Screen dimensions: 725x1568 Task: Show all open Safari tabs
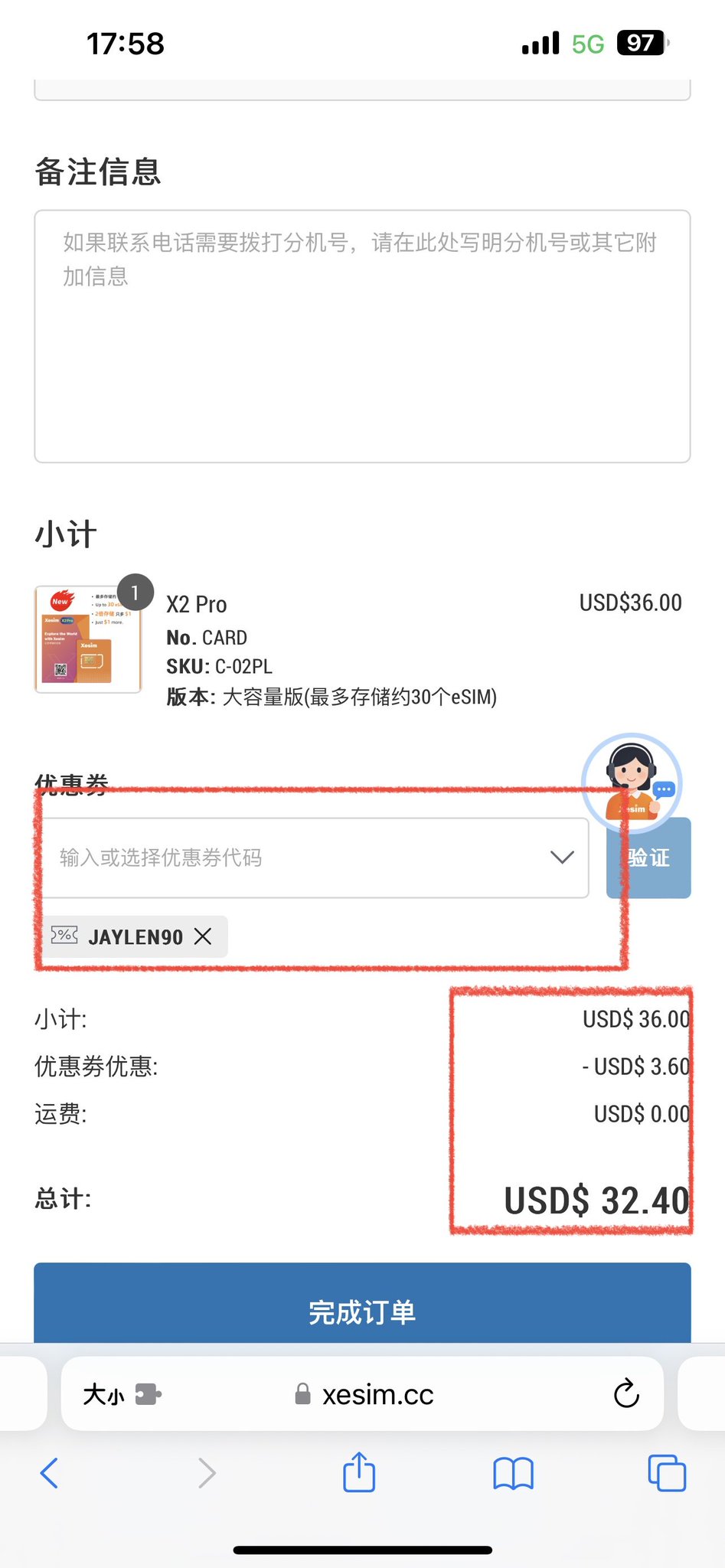pyautogui.click(x=667, y=1473)
